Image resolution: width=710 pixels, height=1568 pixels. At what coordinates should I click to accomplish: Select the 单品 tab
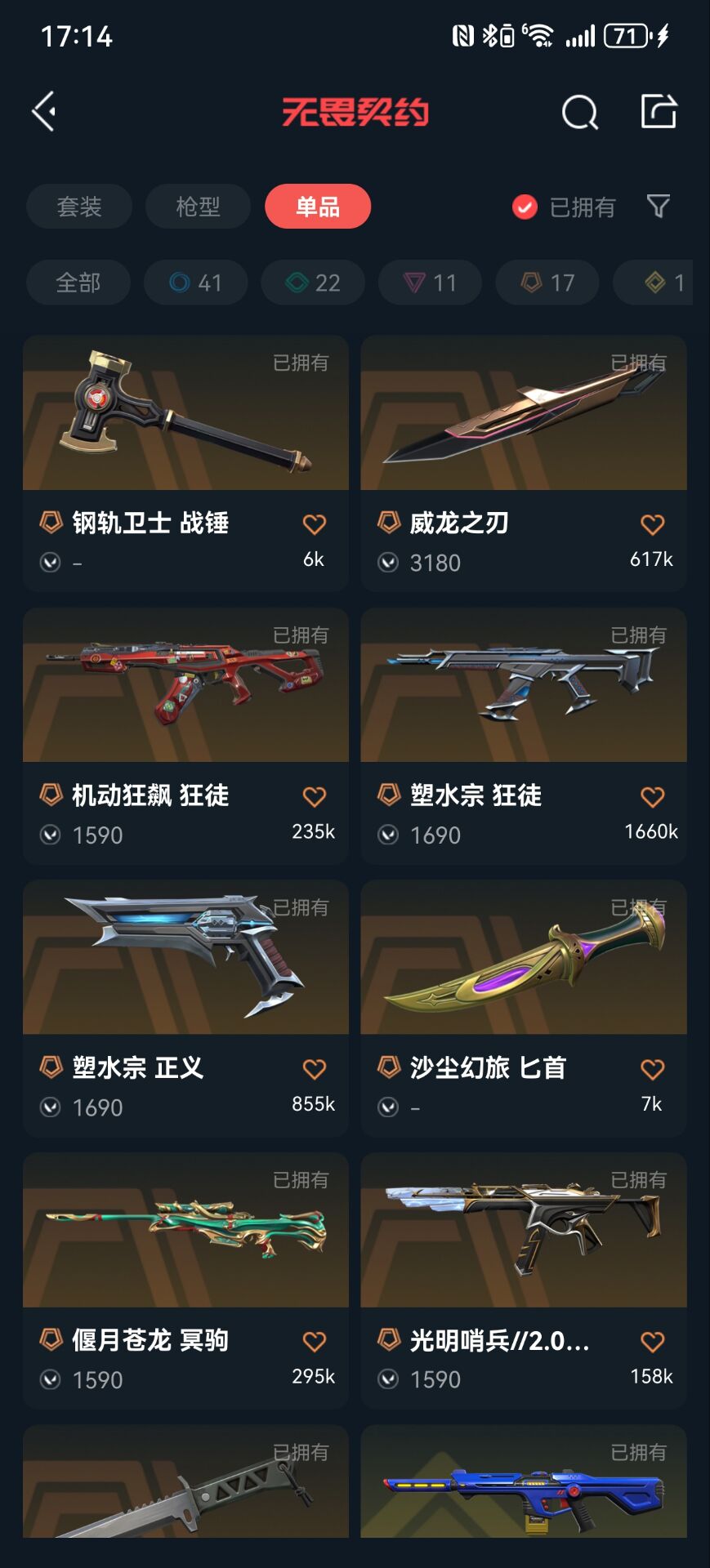point(317,207)
